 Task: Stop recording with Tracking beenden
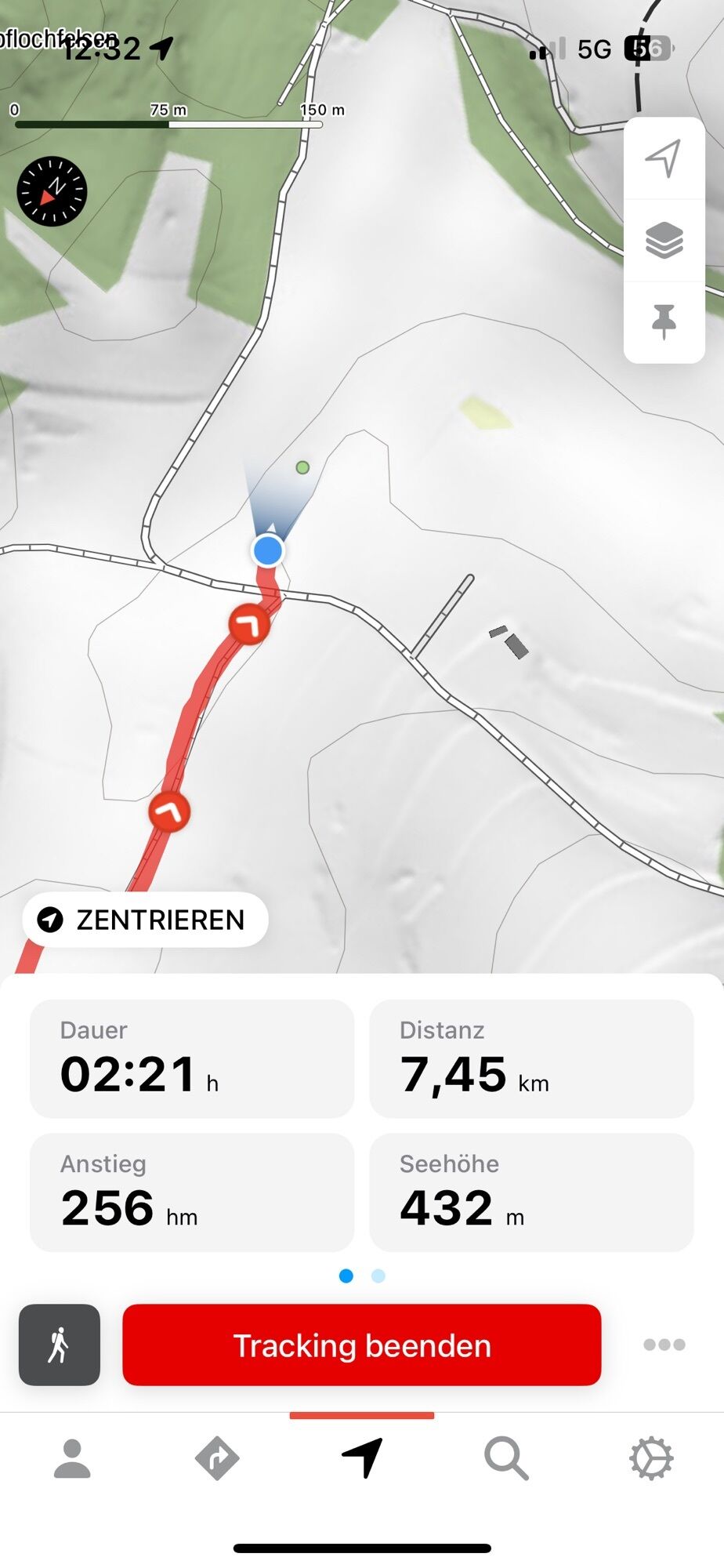pos(362,1345)
